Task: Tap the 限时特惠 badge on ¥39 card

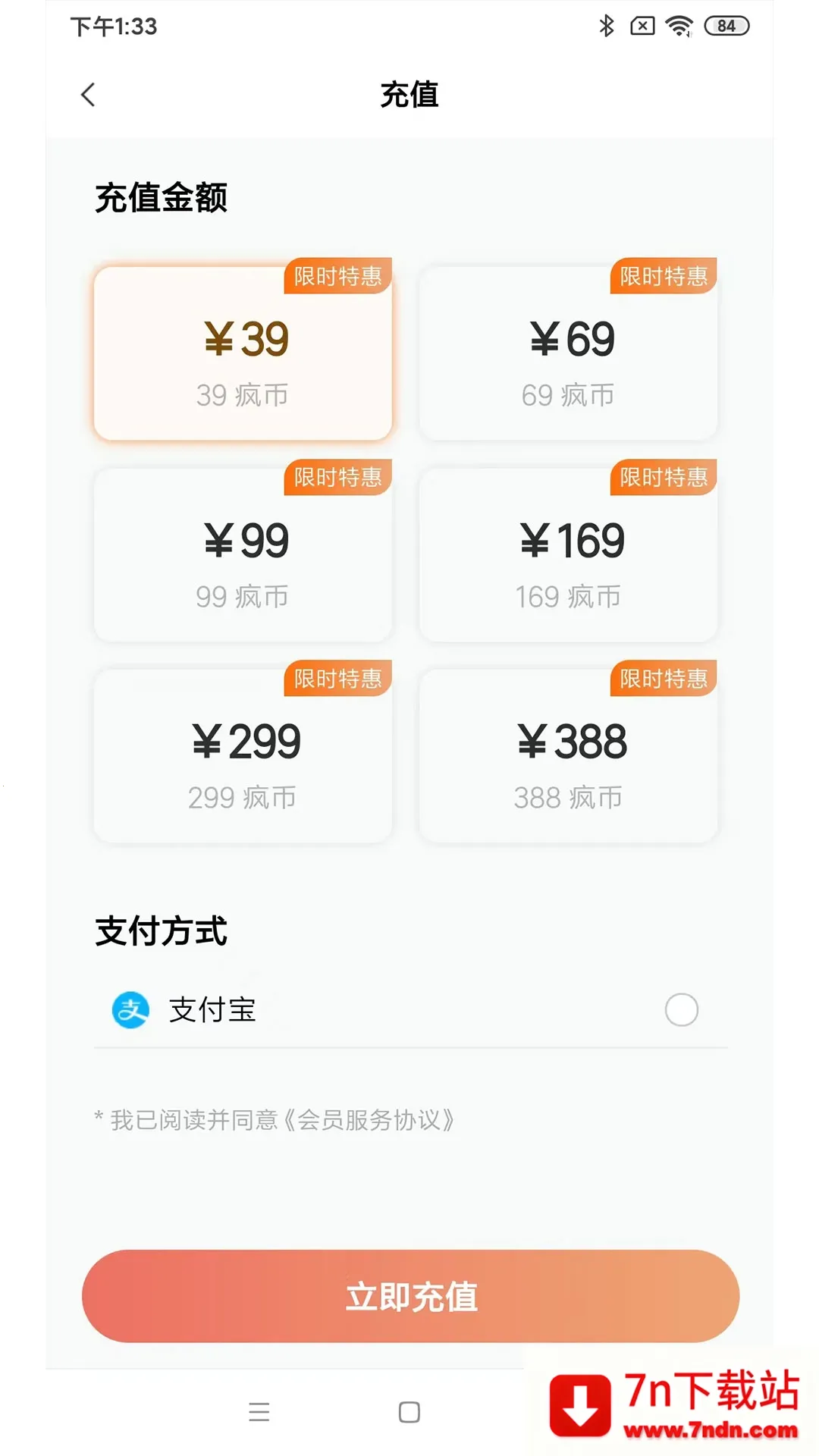Action: pyautogui.click(x=338, y=278)
